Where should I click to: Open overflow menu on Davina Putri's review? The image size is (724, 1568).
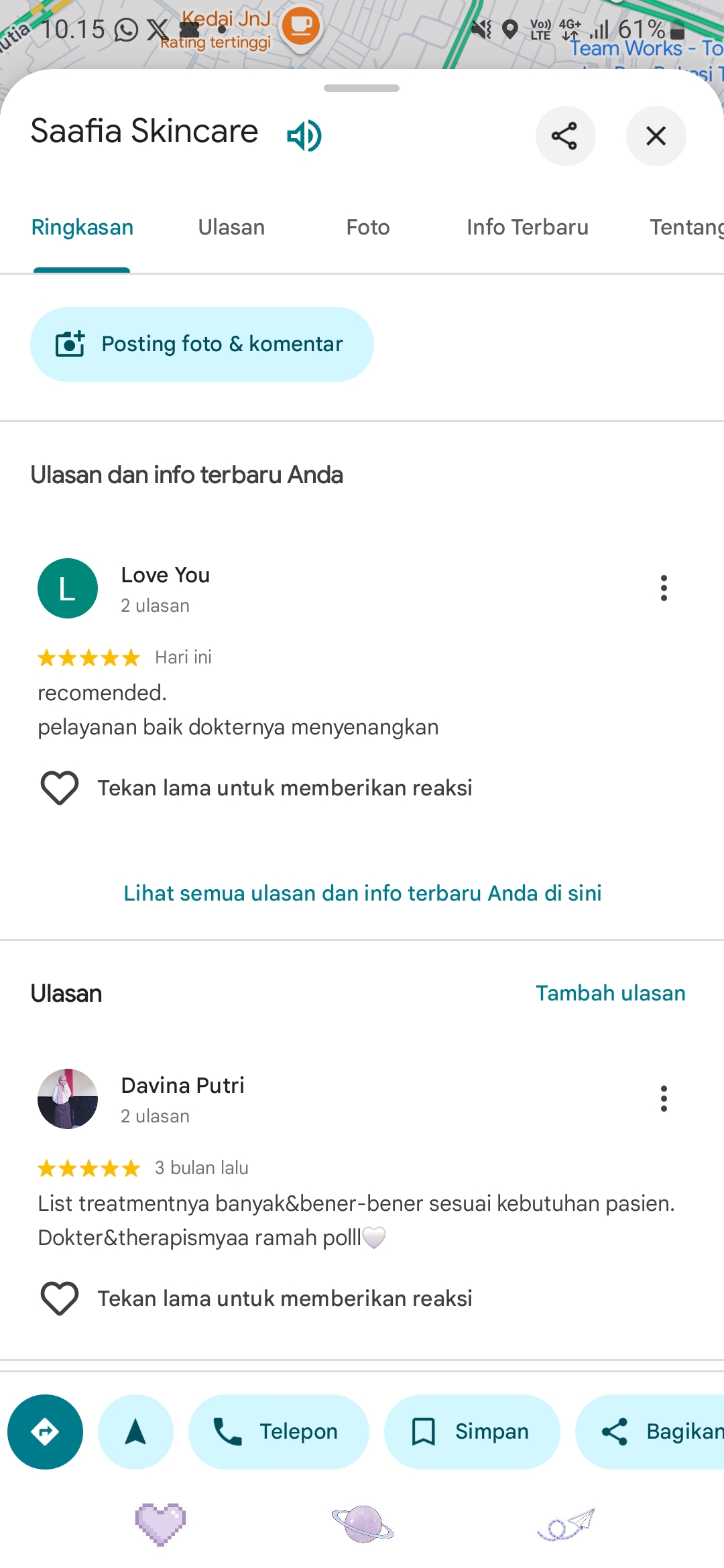pos(664,1098)
